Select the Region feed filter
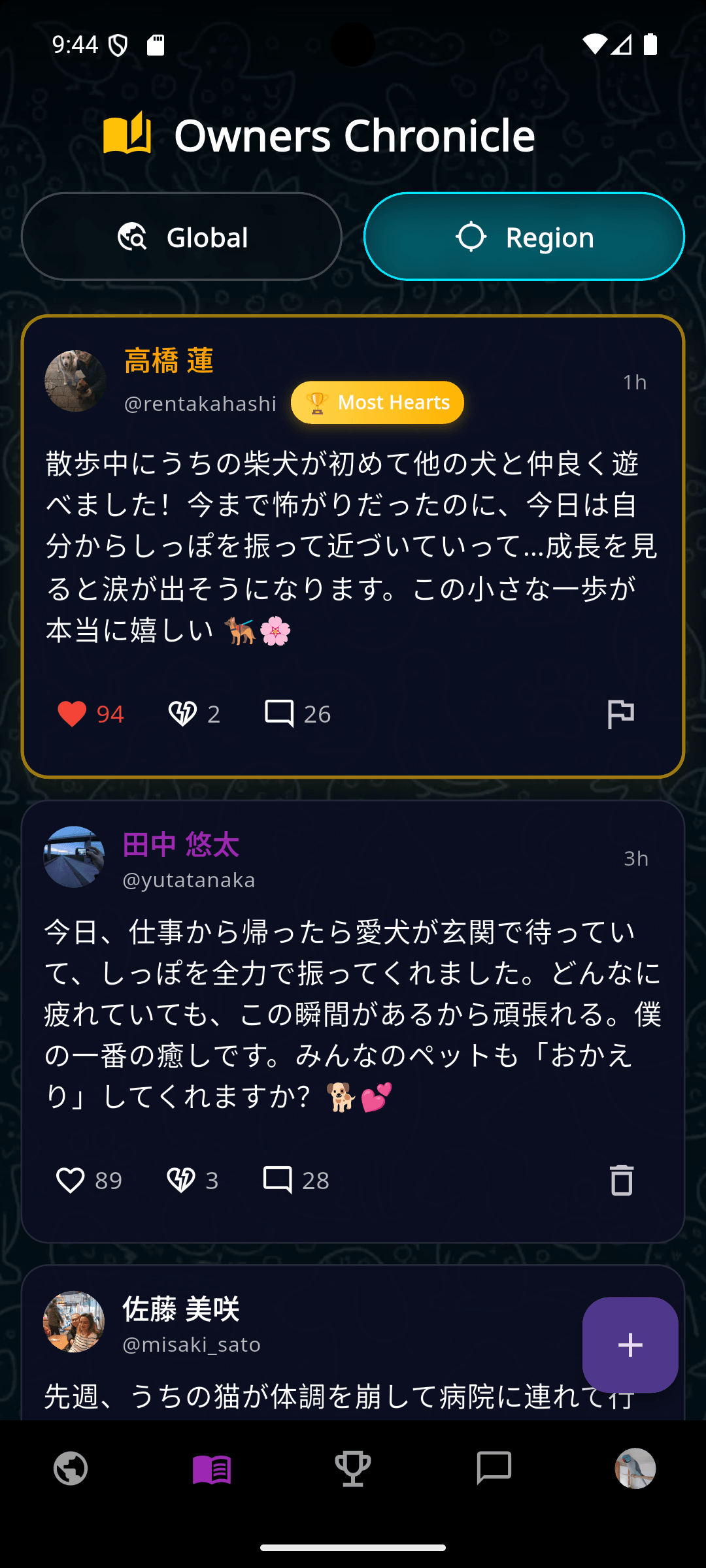Screen dimensions: 706x1568 coord(524,237)
